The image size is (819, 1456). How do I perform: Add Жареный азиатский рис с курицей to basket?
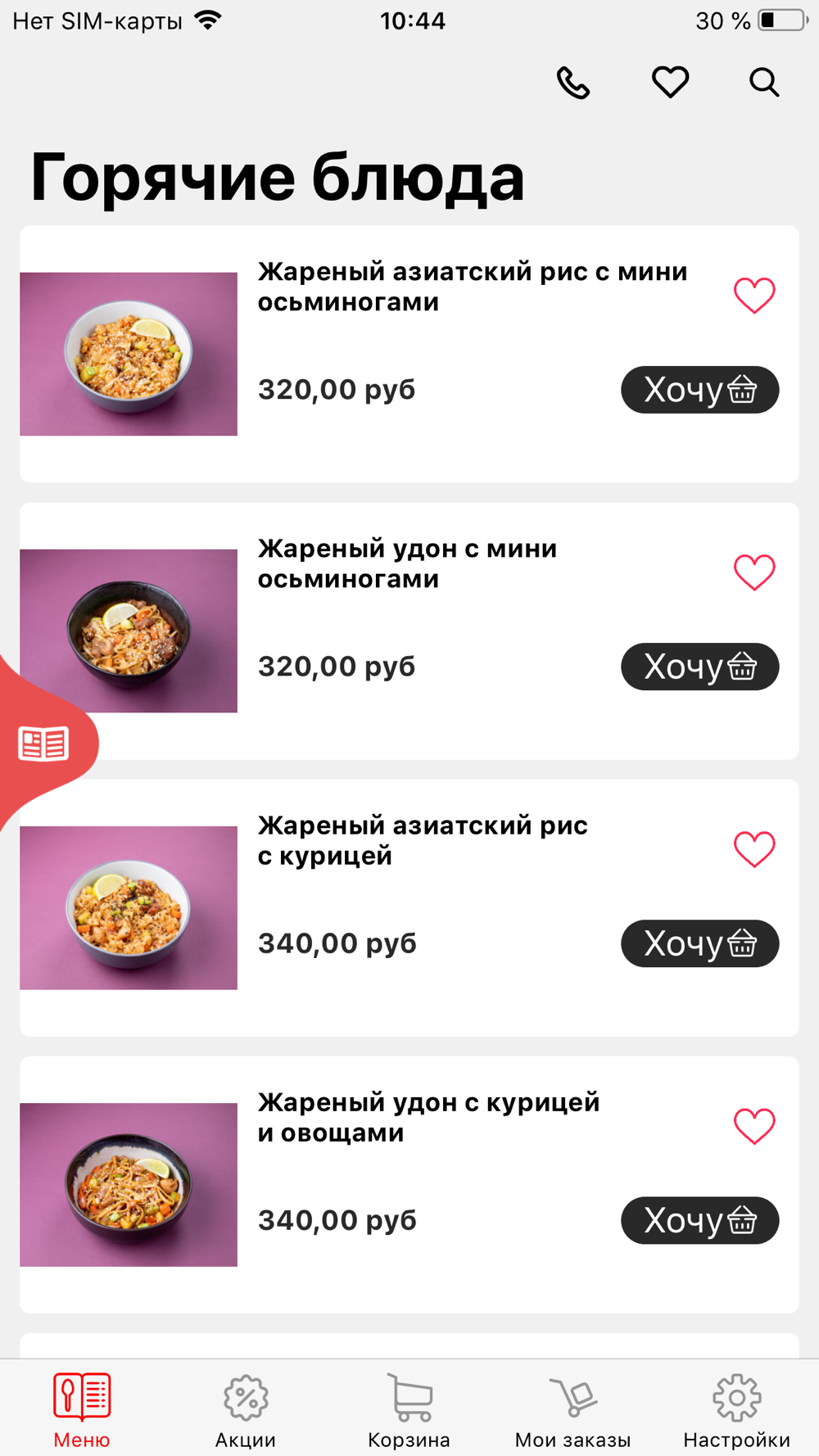pos(699,943)
